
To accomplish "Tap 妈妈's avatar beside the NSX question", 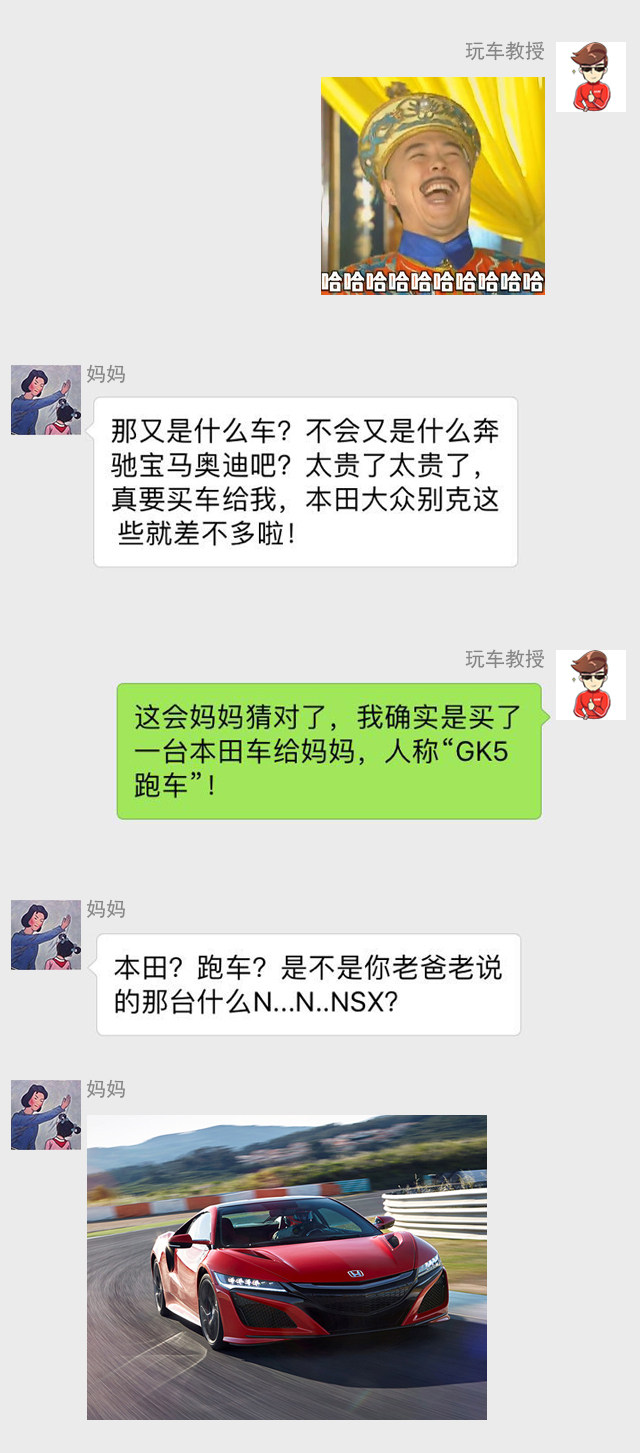I will 46,935.
